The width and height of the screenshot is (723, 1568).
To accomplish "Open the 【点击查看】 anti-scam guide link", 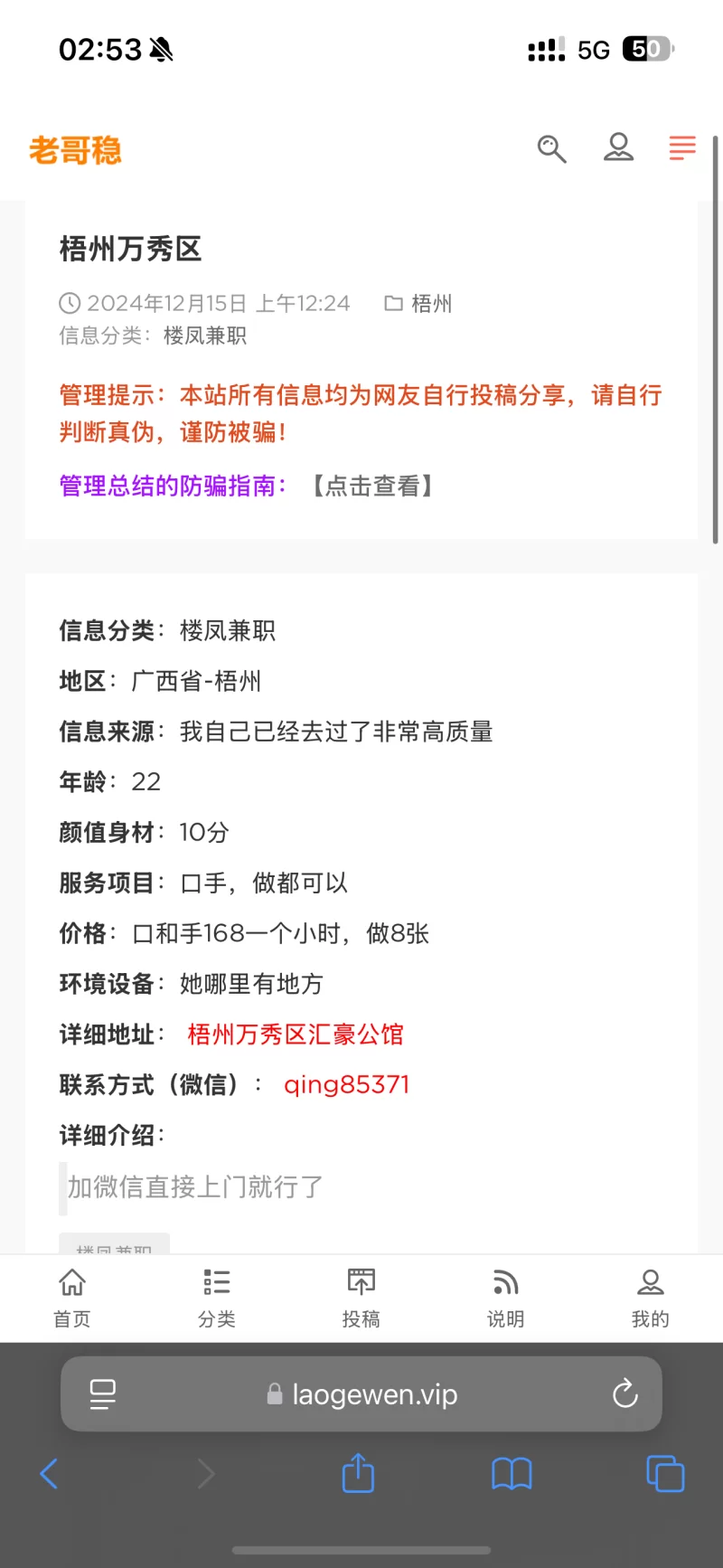I will [x=373, y=486].
